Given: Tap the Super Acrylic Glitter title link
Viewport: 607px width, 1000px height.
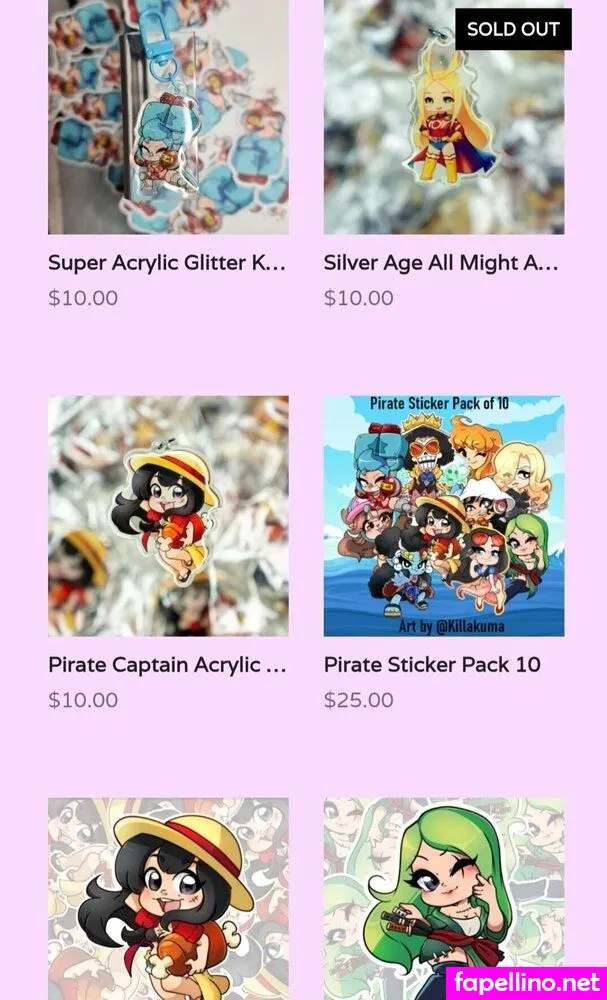Looking at the screenshot, I should click(x=167, y=263).
